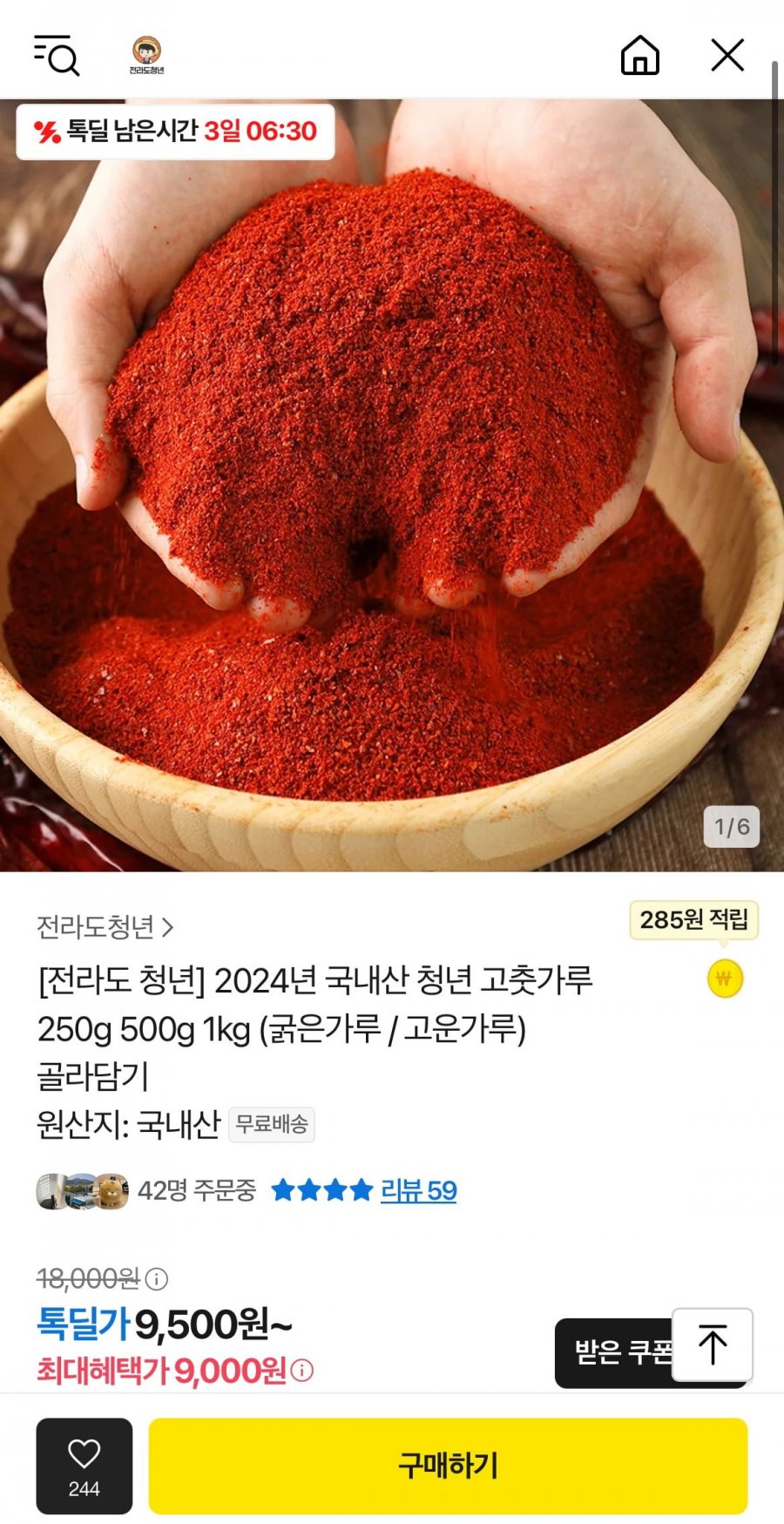Tap the info icon beside 18,000원

(157, 1279)
